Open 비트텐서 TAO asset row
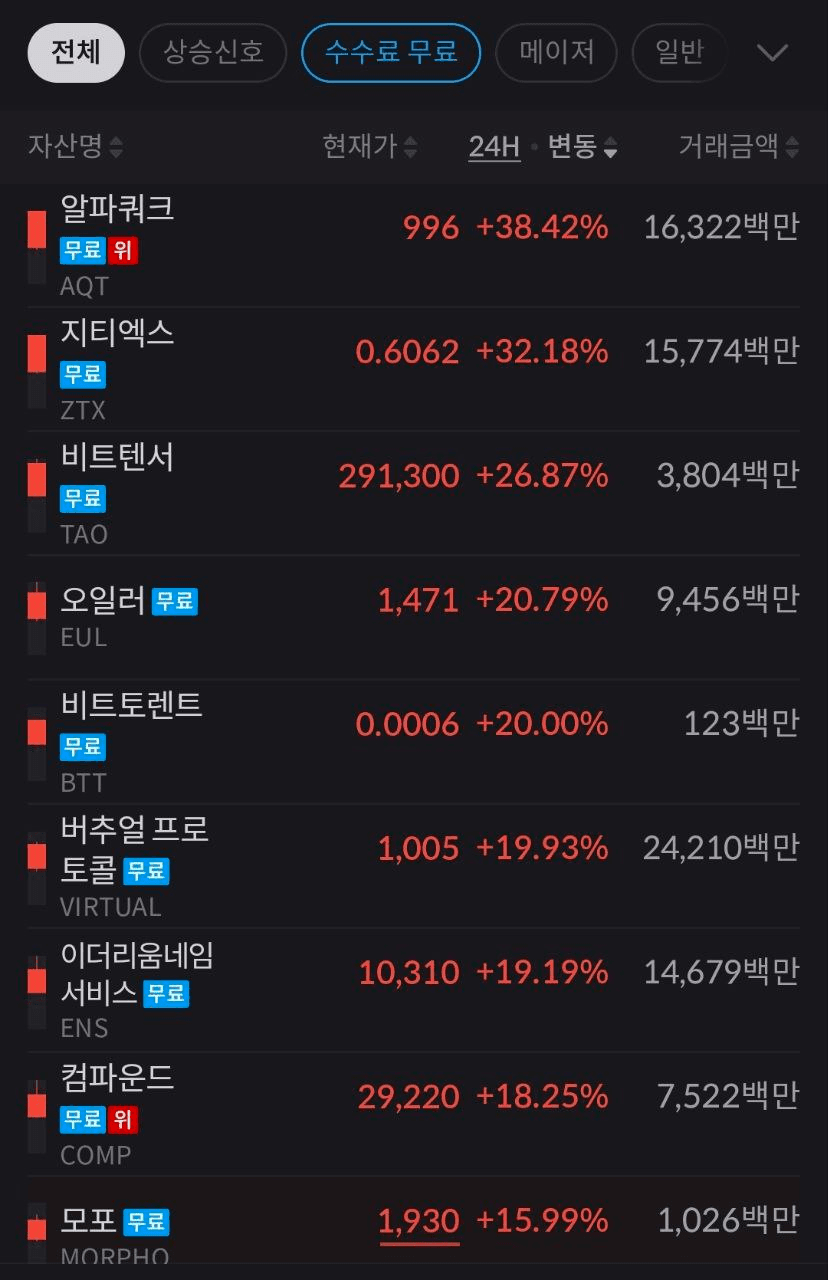Image resolution: width=828 pixels, height=1280 pixels. pos(414,492)
